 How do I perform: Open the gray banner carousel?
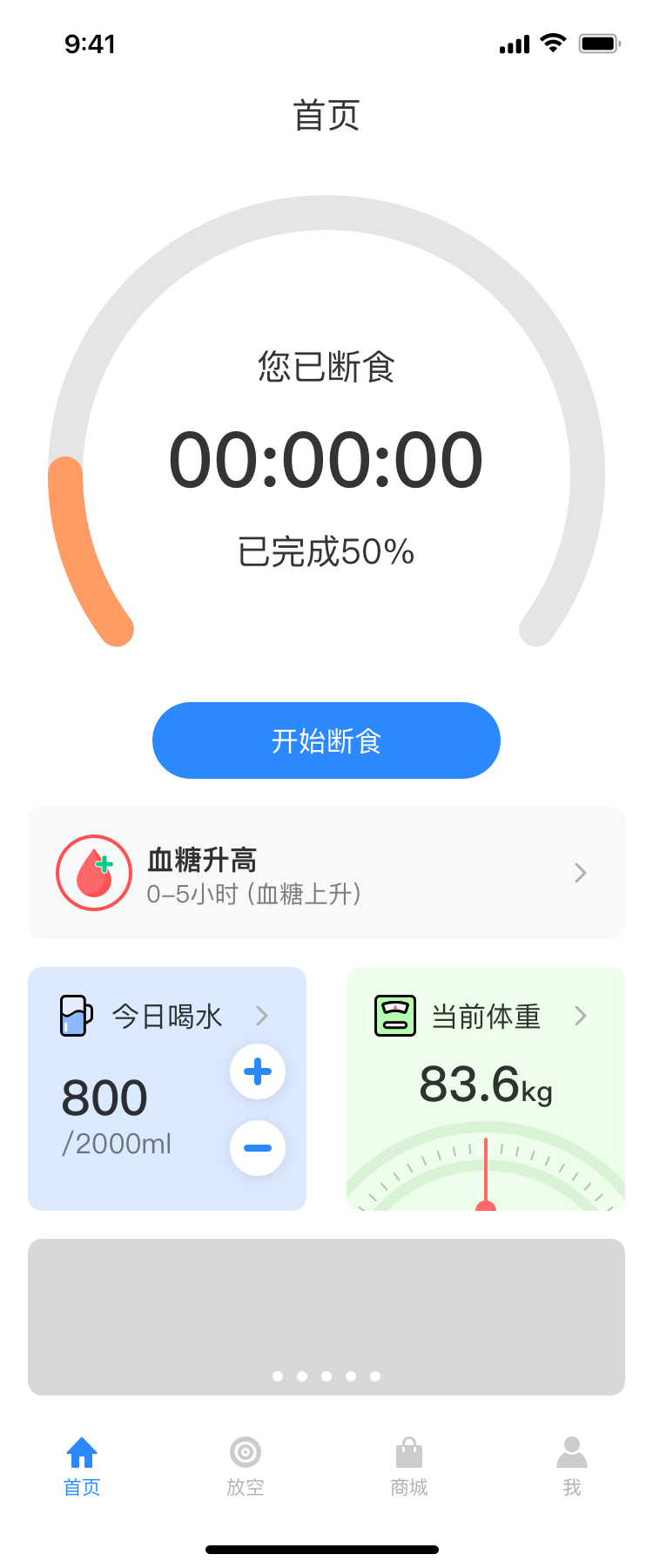pos(326,1315)
